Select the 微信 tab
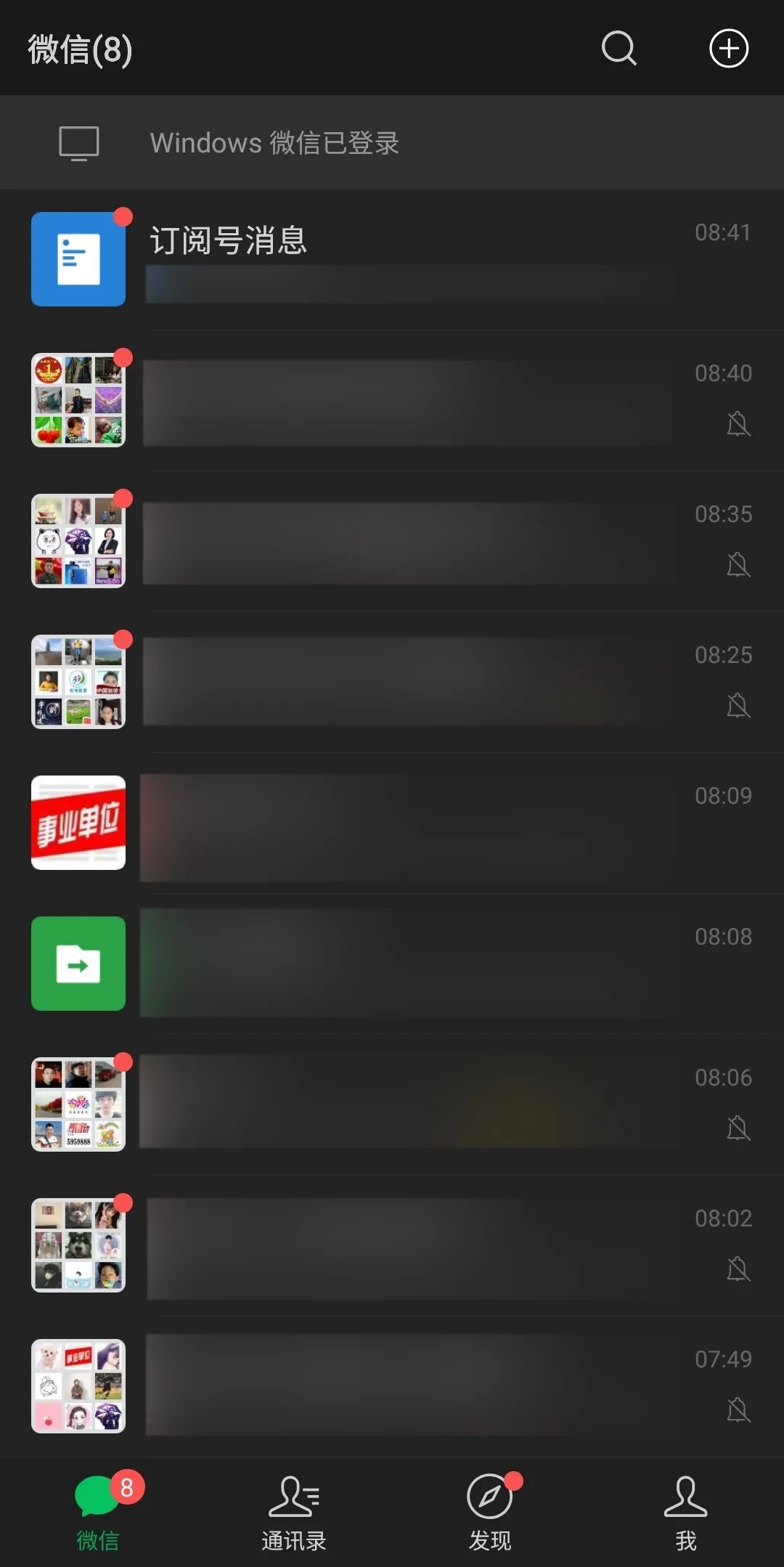Screen dimensions: 784x1567 (98, 1513)
